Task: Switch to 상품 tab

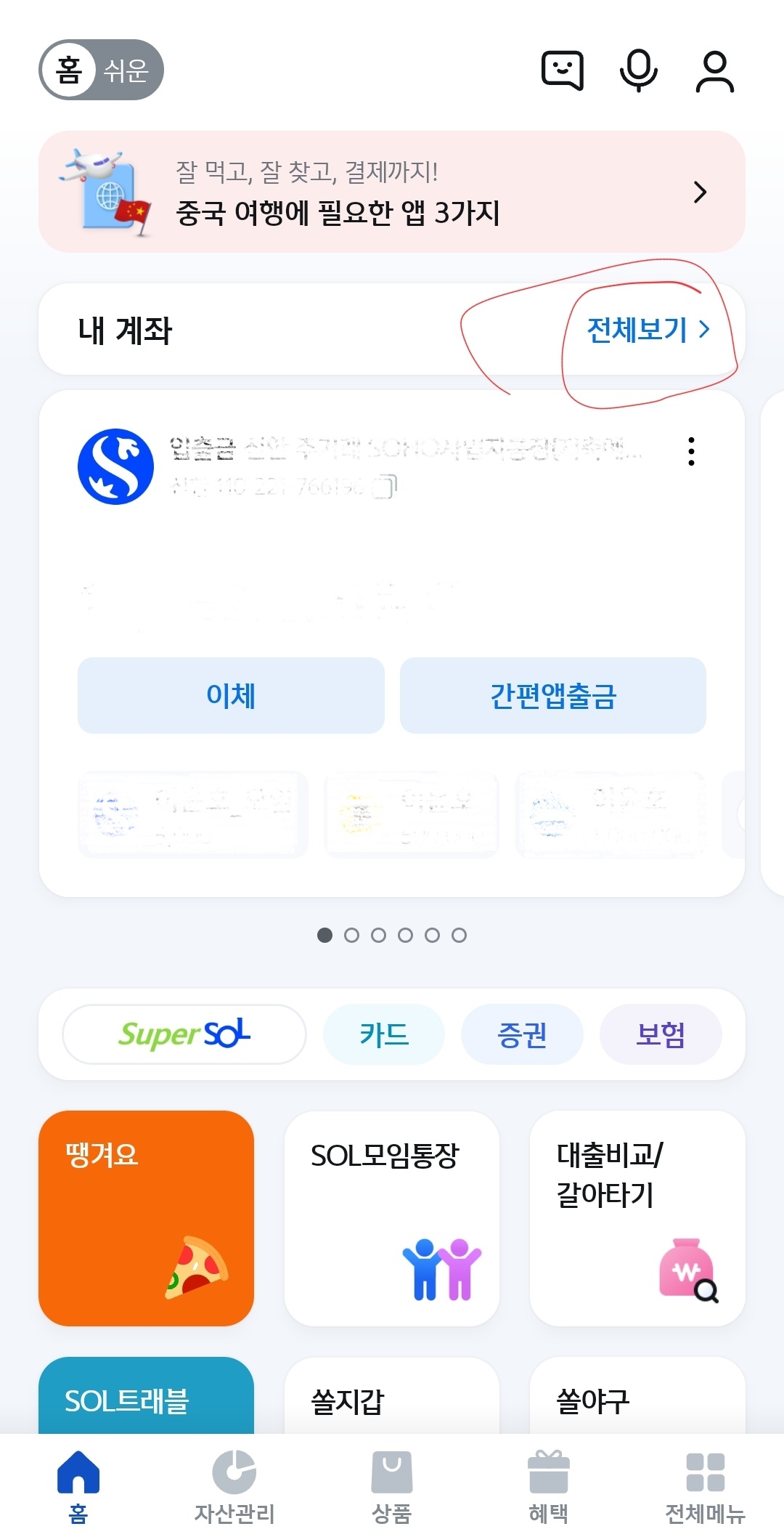Action: pos(392,1486)
